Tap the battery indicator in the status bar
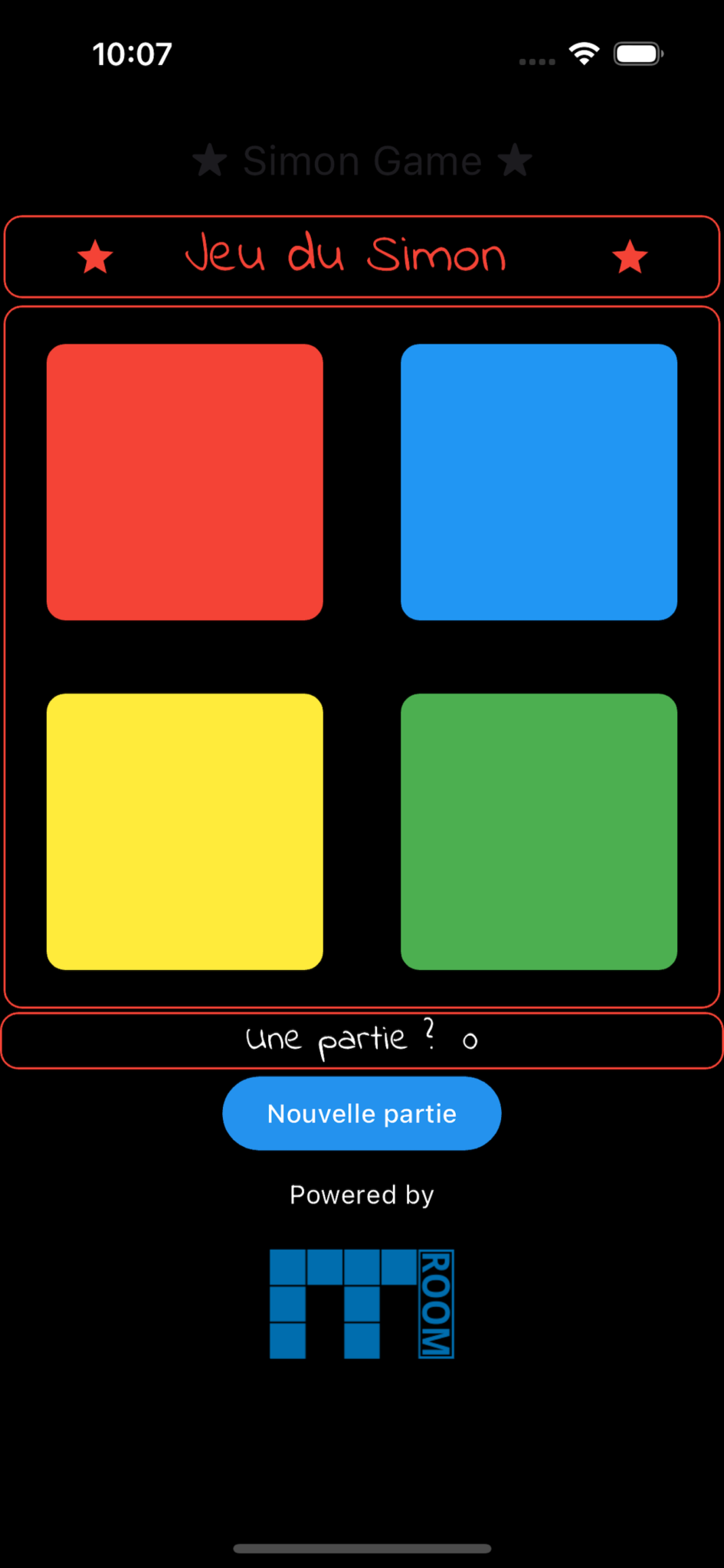The height and width of the screenshot is (1568, 724). click(x=638, y=53)
